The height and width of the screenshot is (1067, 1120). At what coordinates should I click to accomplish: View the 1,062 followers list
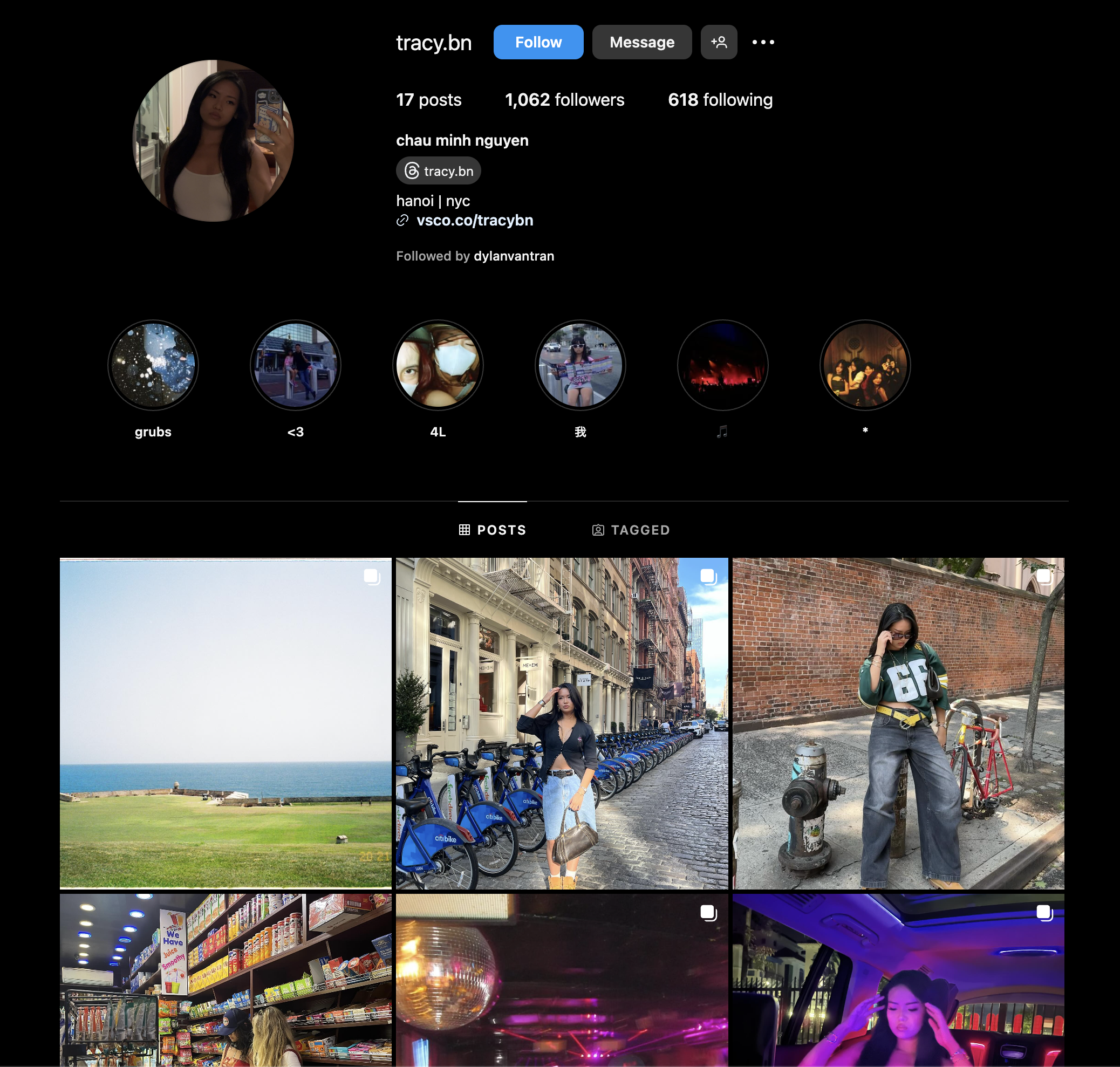(564, 100)
